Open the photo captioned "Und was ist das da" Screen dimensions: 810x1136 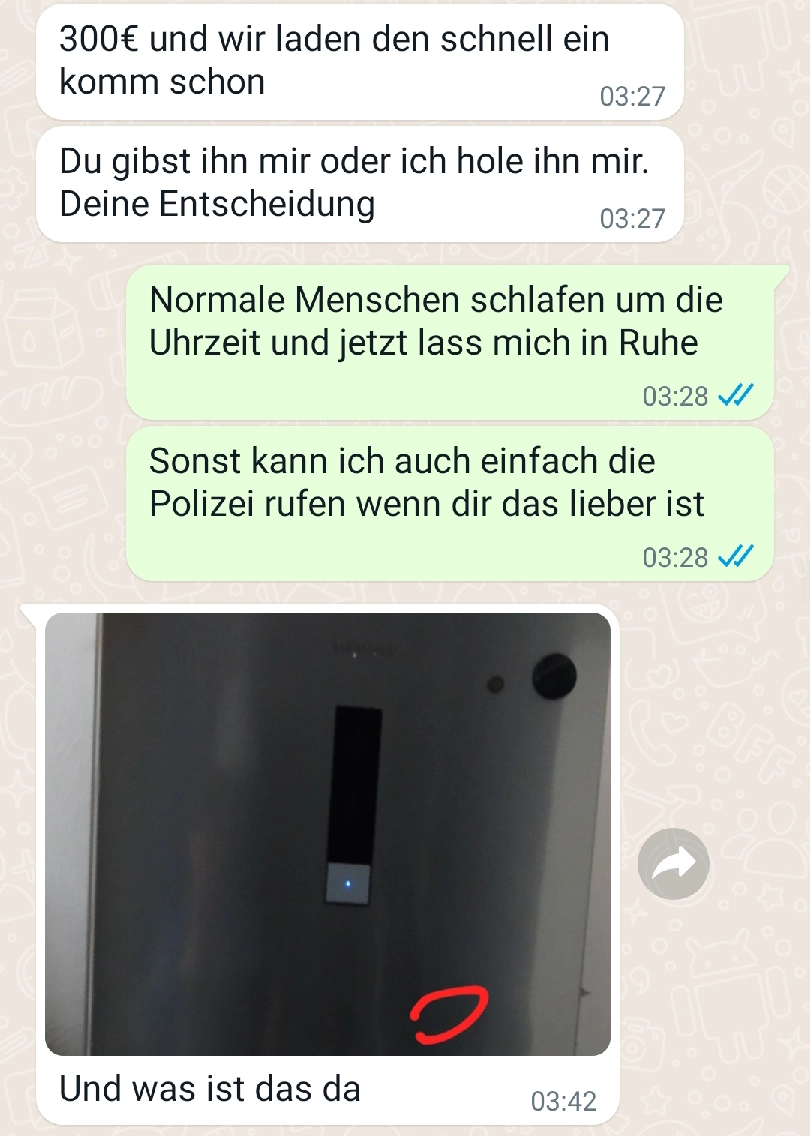(328, 833)
